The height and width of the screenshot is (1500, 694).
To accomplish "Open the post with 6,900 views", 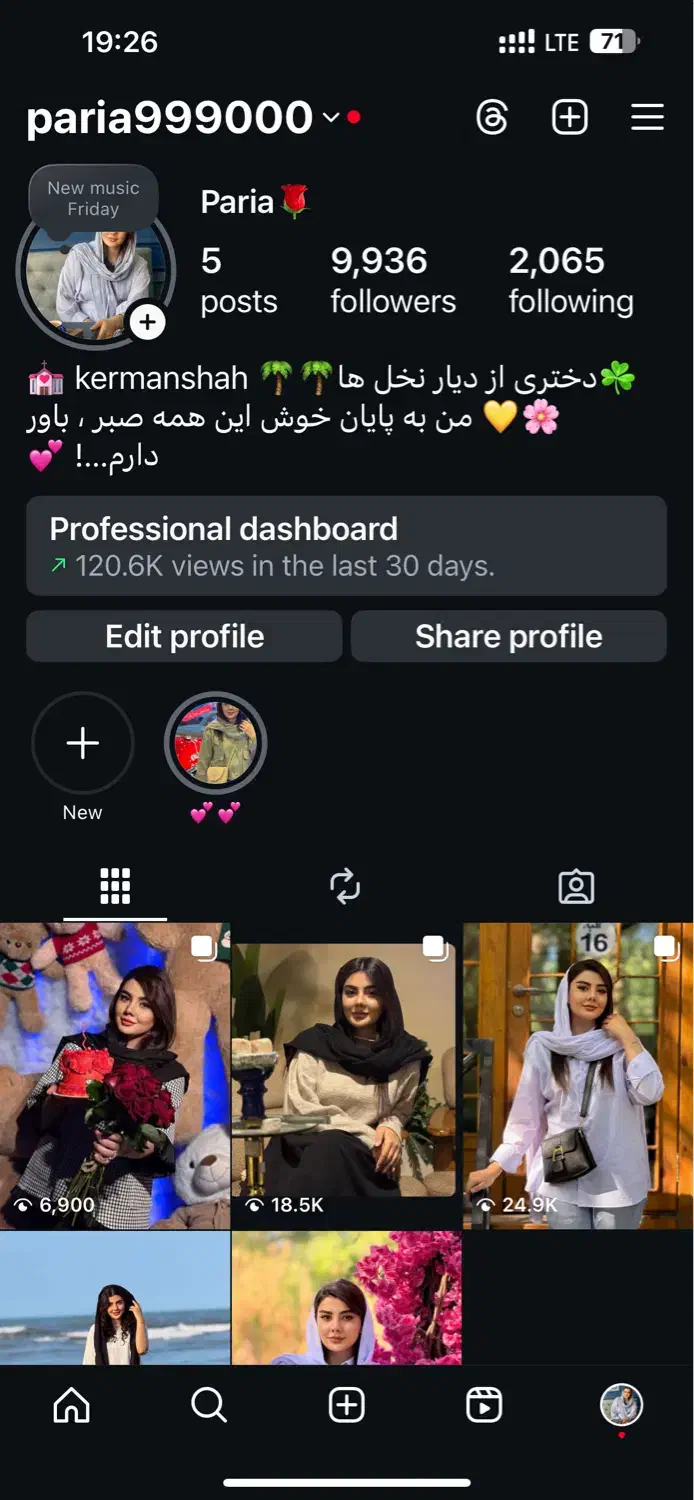I will (115, 1075).
